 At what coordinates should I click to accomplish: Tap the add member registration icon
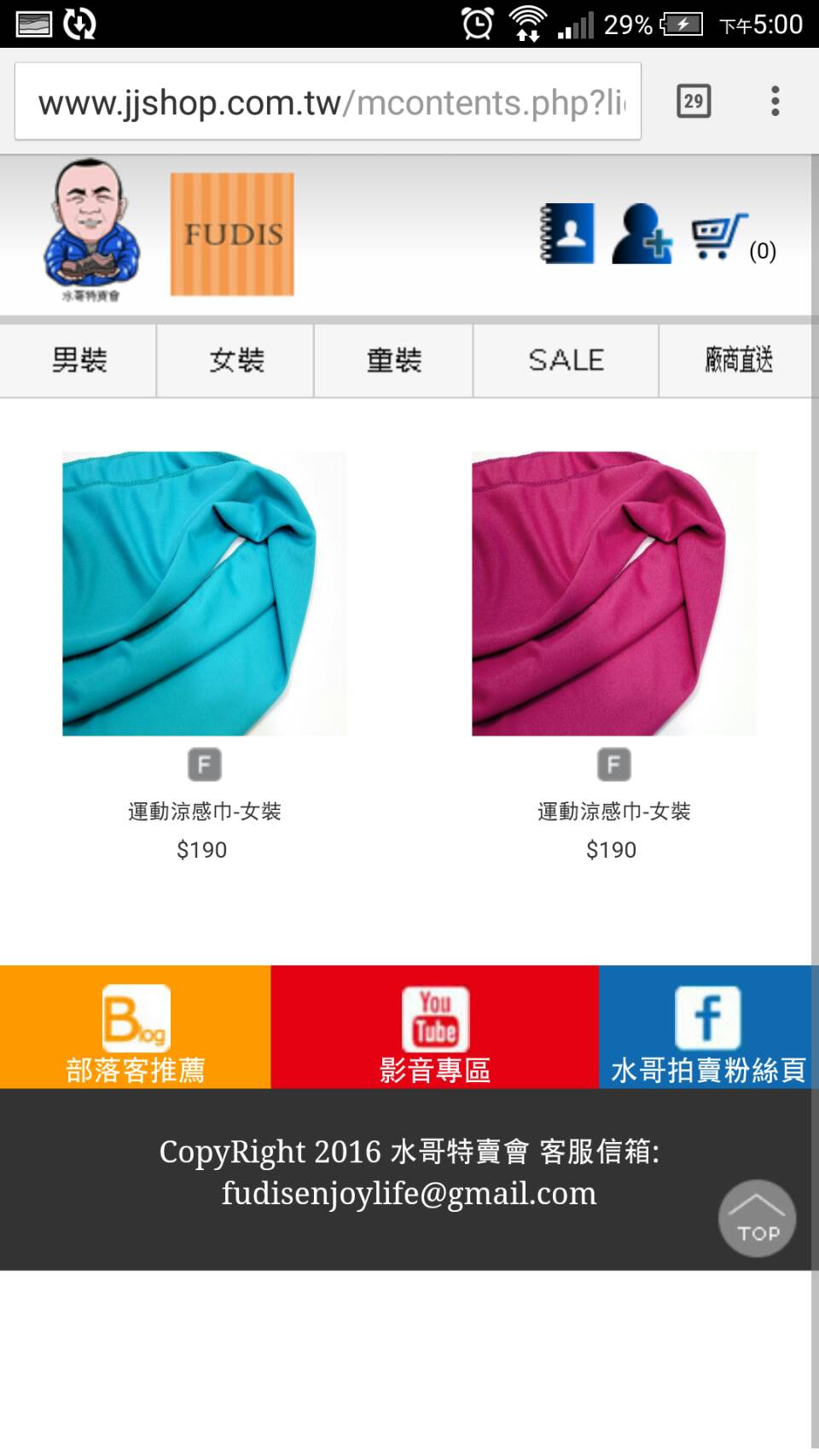[642, 234]
